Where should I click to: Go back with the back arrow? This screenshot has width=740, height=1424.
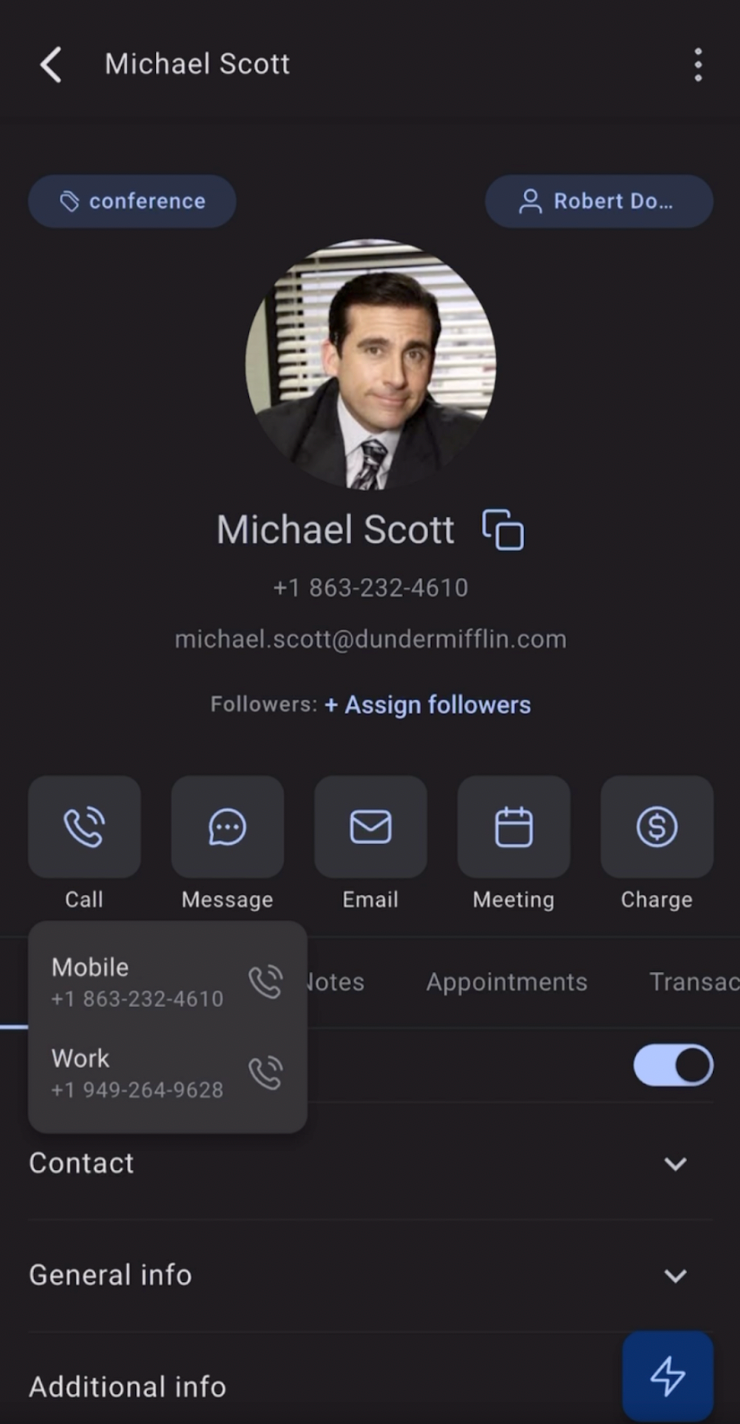point(50,64)
